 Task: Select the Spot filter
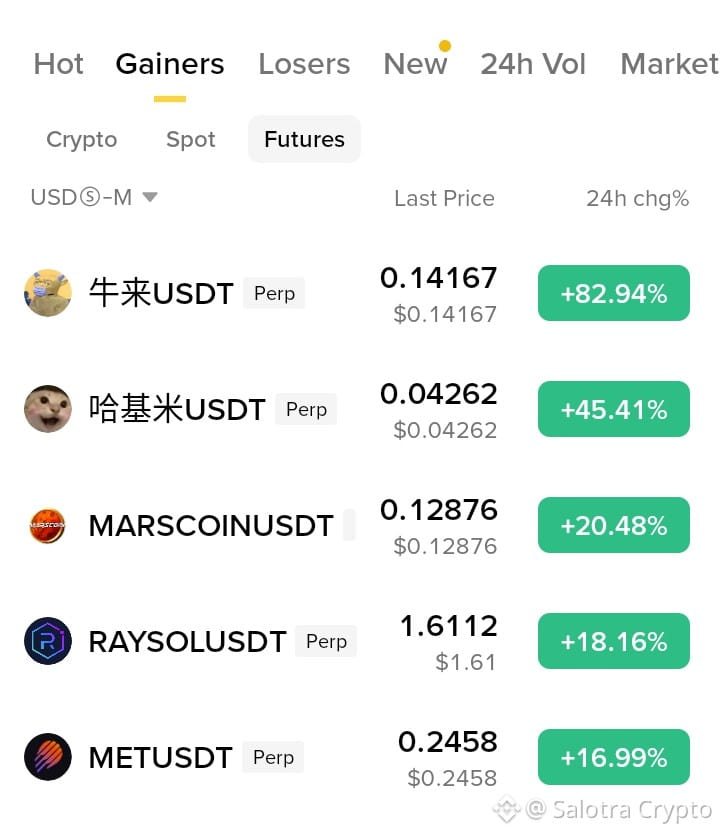(190, 139)
